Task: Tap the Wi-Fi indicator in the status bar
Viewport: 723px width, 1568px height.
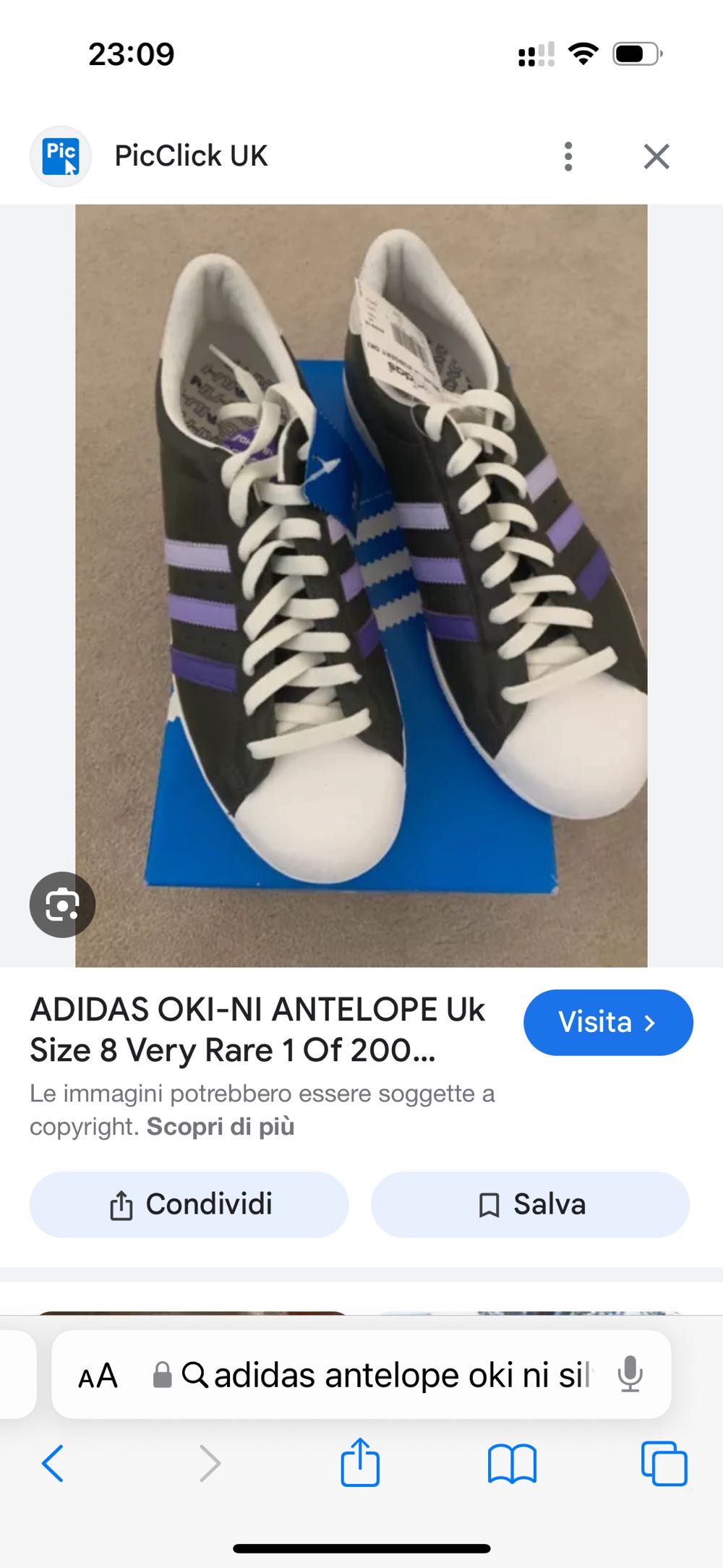Action: click(583, 51)
